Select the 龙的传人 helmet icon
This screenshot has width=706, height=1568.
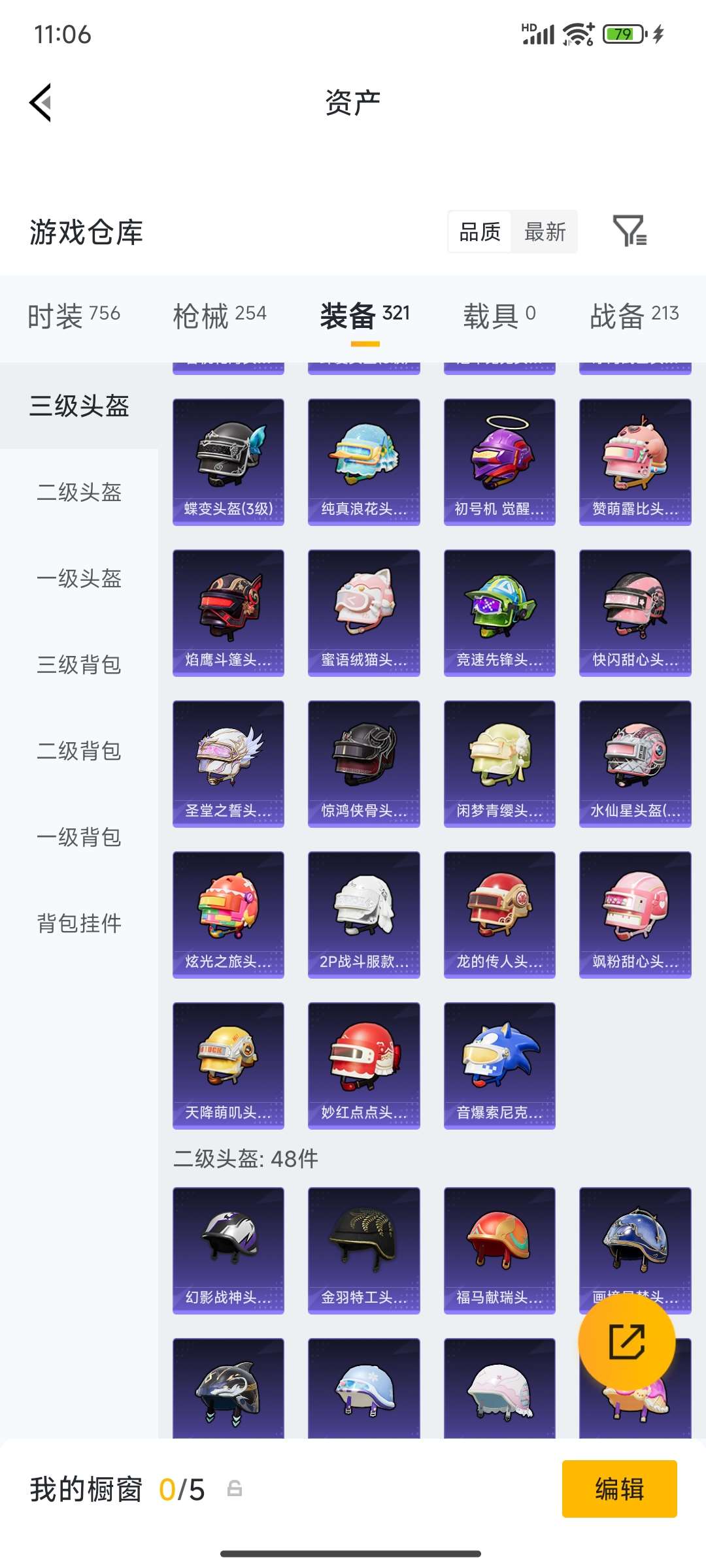(x=499, y=913)
